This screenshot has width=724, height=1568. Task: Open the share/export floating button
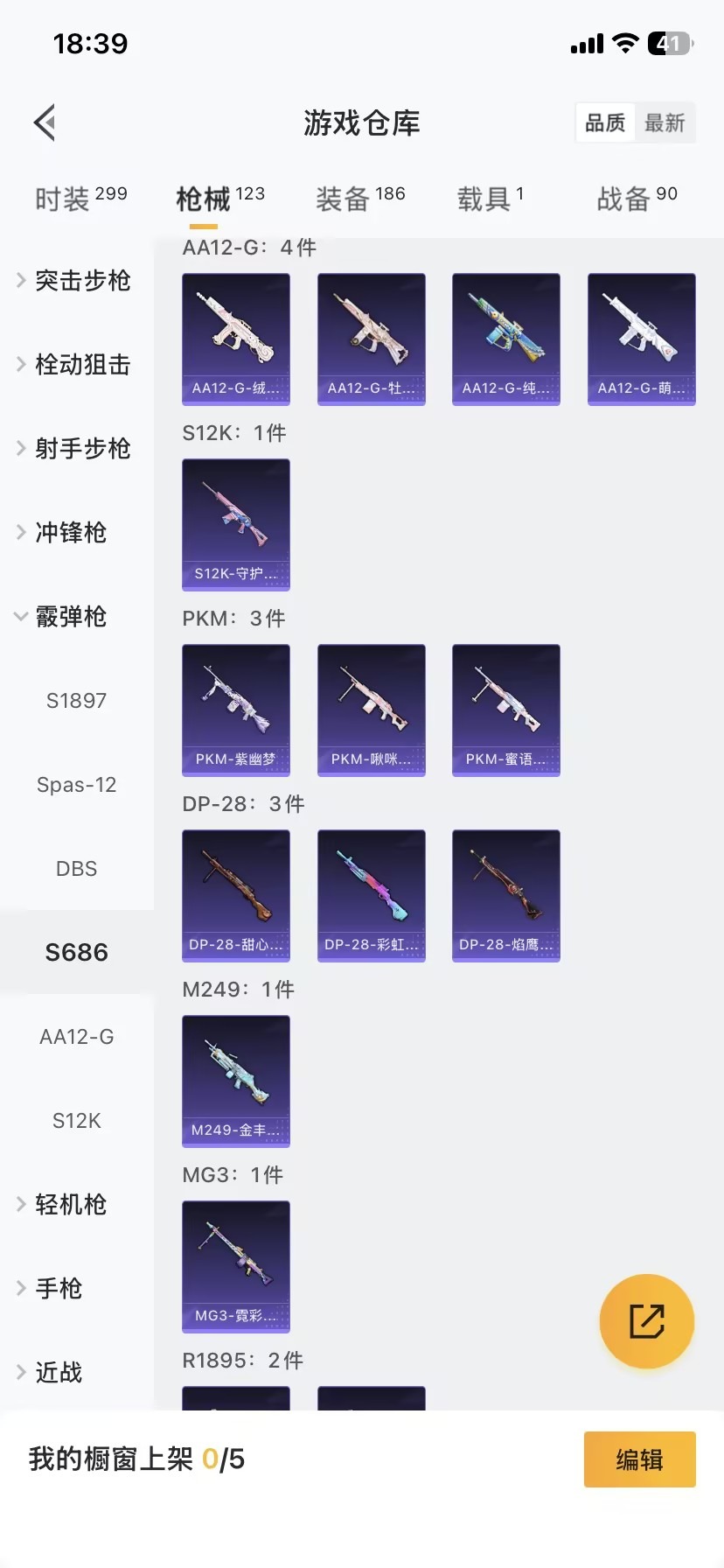coord(646,1321)
